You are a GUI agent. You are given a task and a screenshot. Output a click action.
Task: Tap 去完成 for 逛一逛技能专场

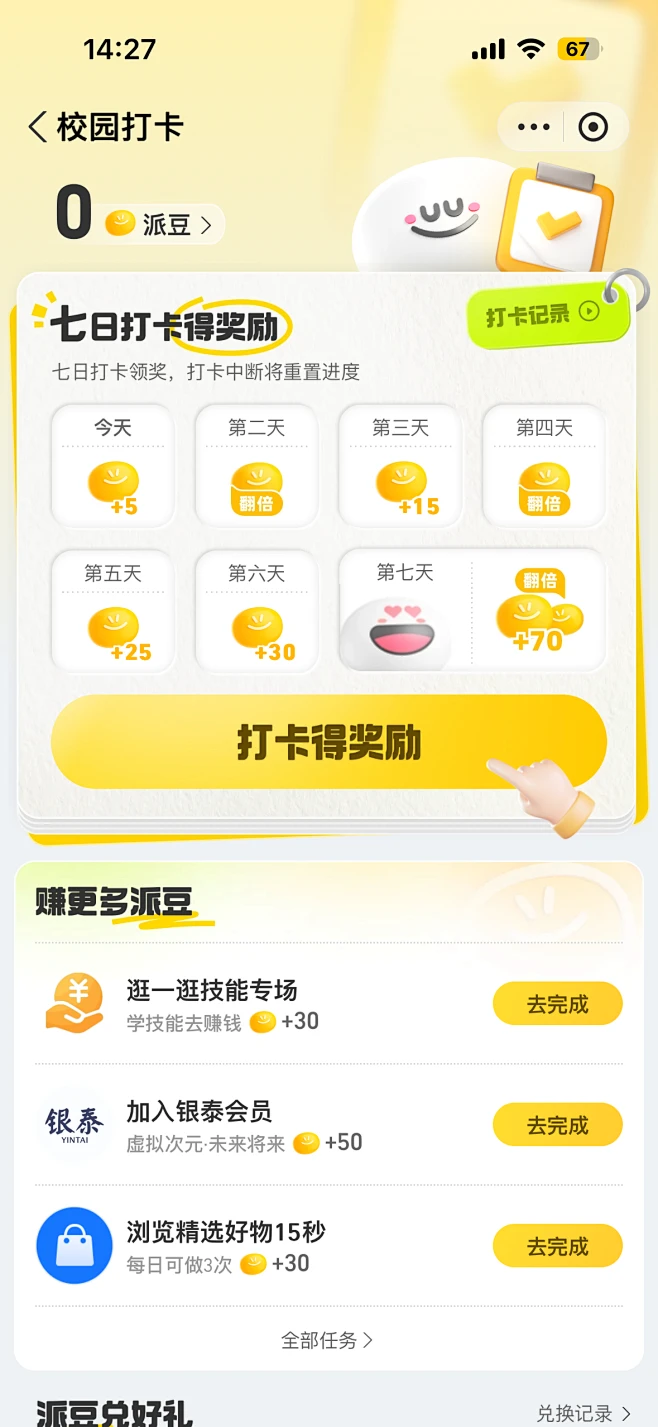click(x=557, y=1004)
